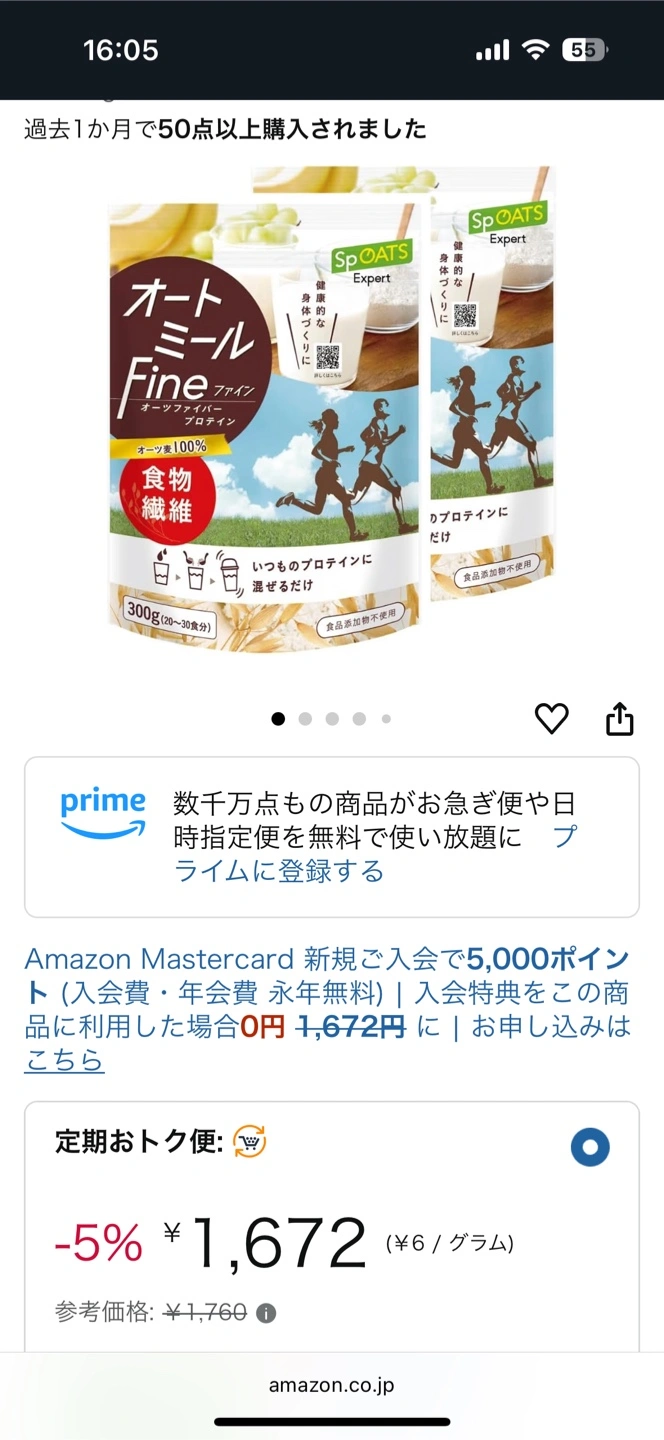Select the 定期おトク便 radio option
Image resolution: width=664 pixels, height=1440 pixels.
coord(590,1147)
